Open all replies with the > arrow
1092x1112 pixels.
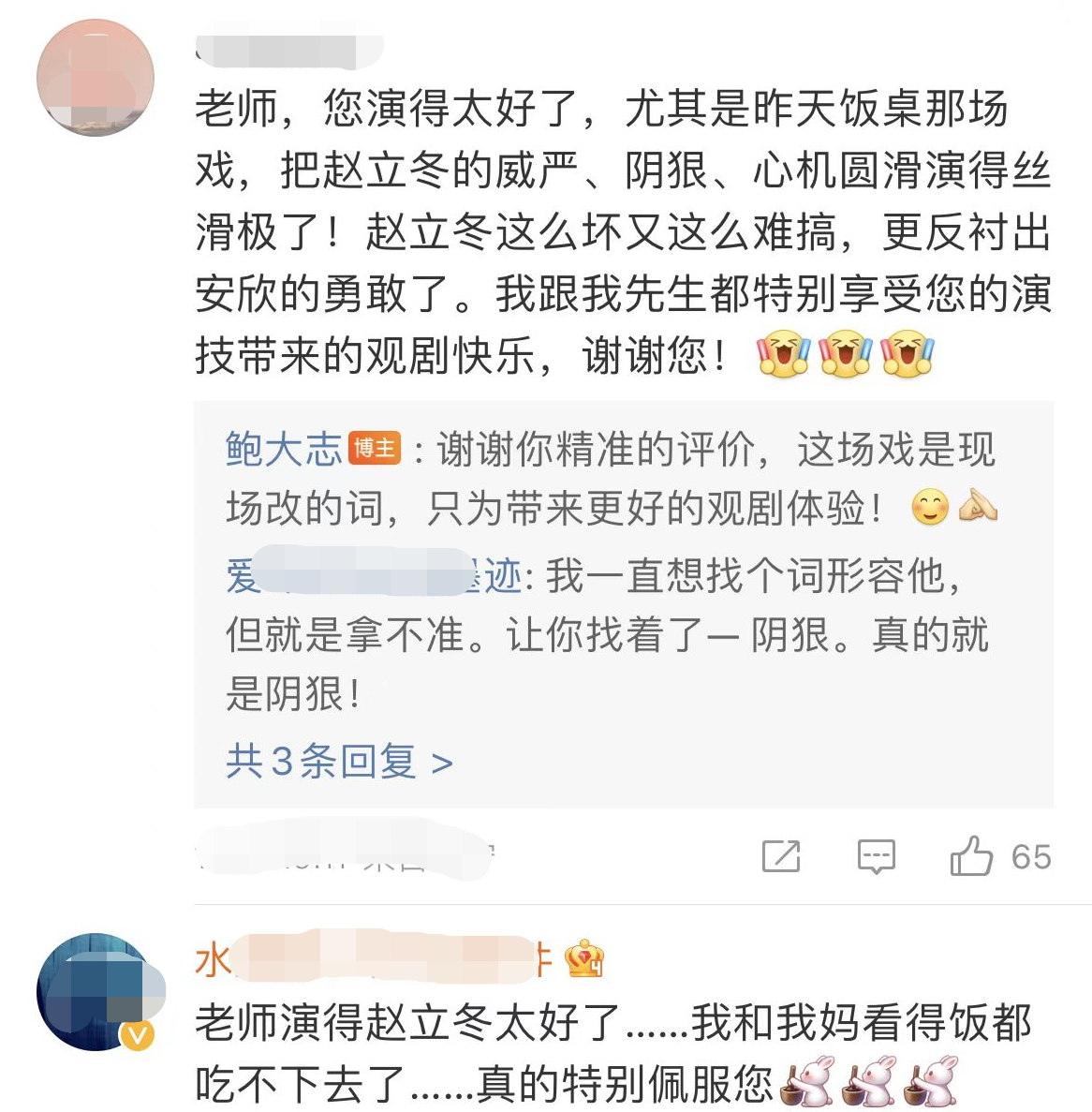[x=441, y=762]
